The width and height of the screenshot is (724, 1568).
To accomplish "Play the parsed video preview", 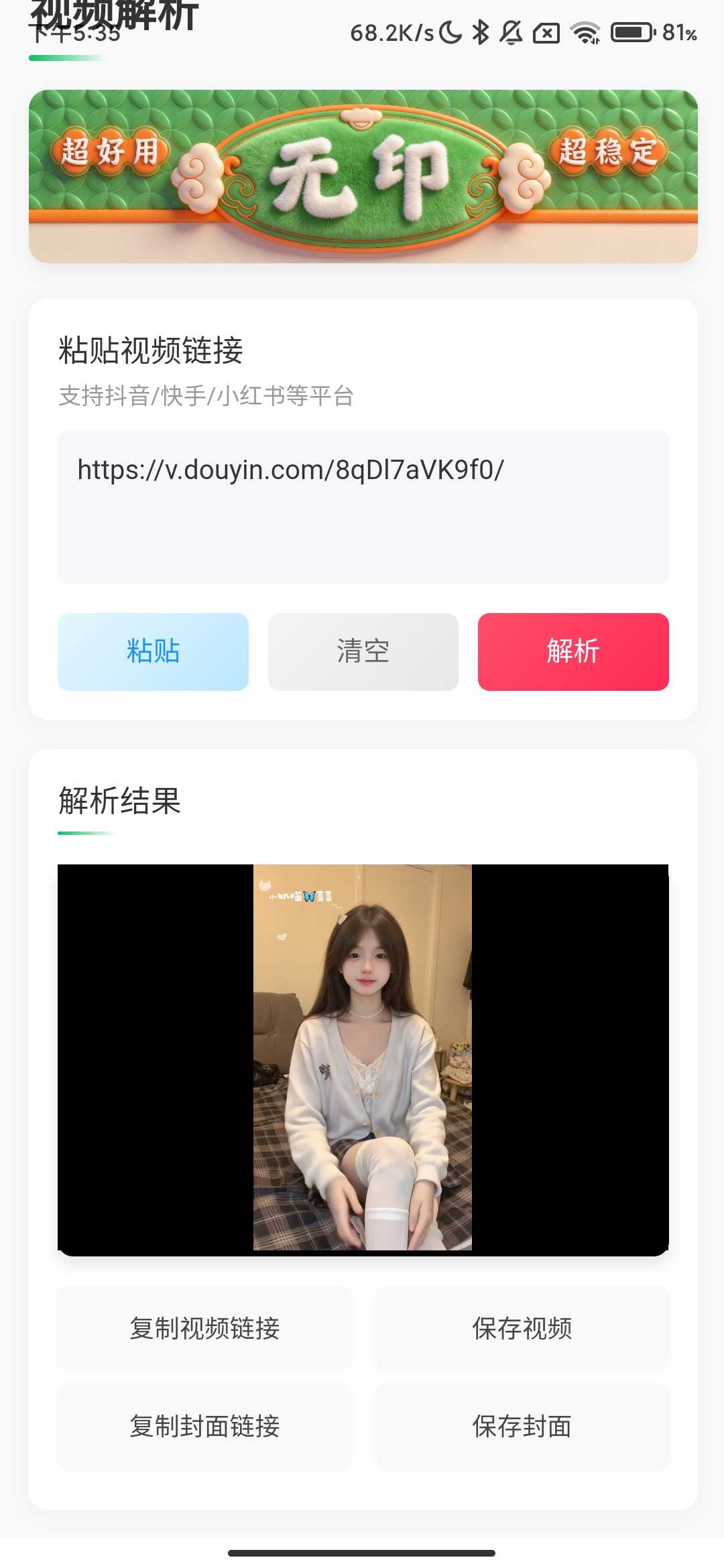I will [363, 1059].
